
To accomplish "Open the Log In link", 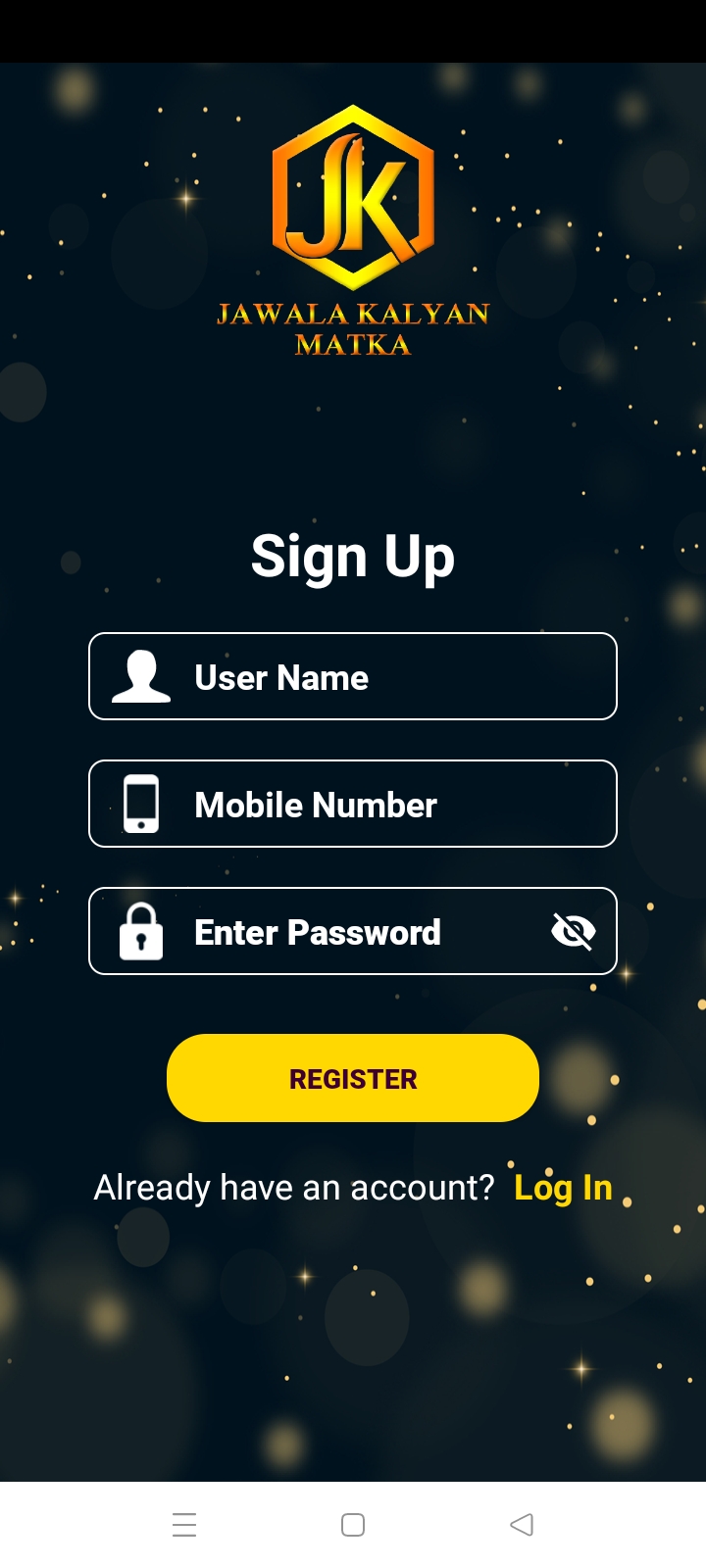I will pyautogui.click(x=563, y=1188).
